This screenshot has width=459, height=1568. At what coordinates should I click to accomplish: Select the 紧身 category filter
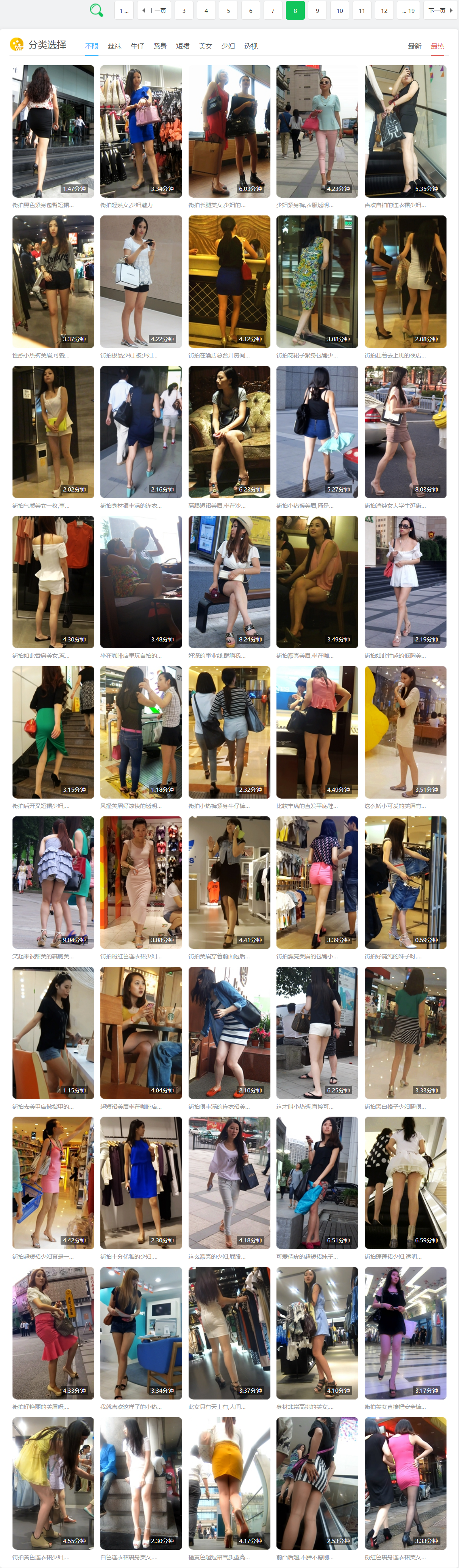coord(160,46)
